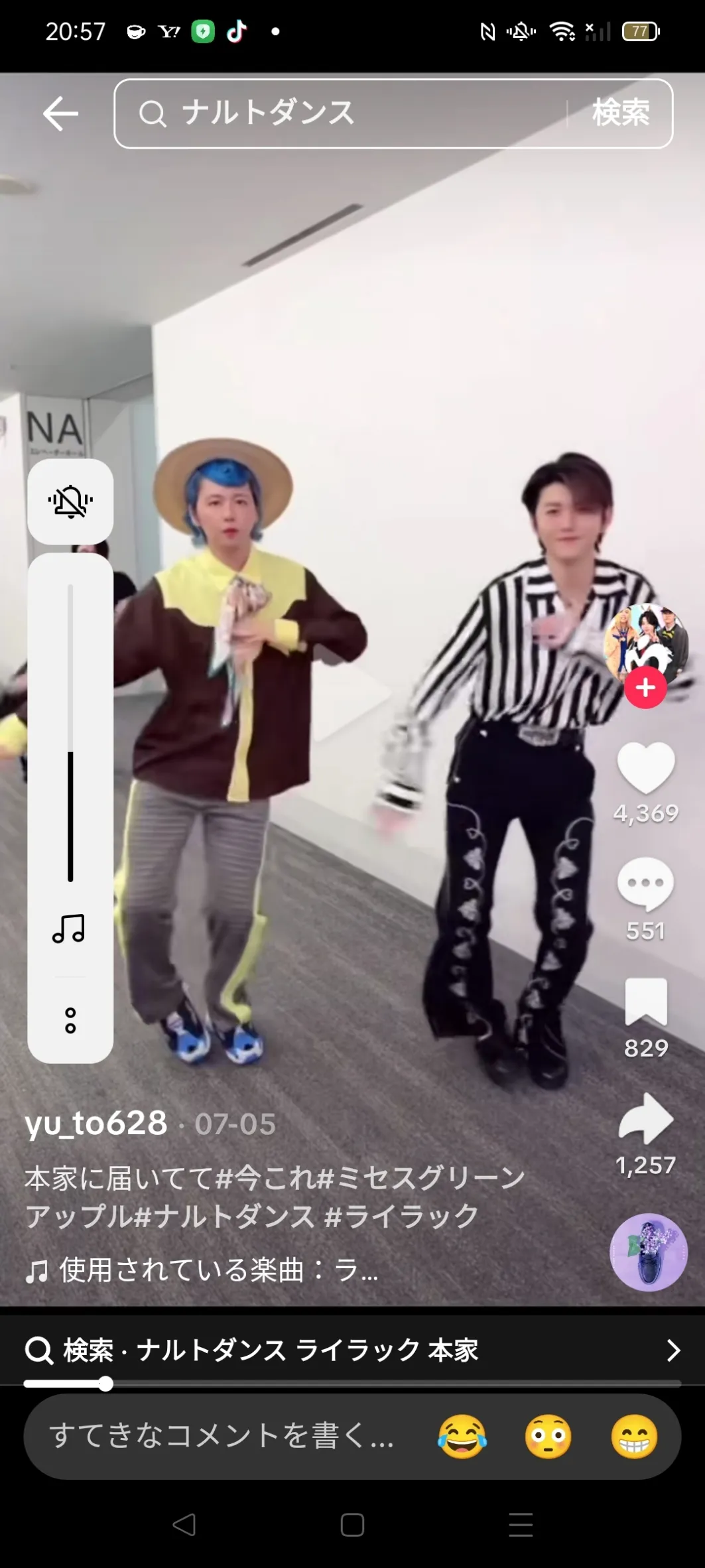Tap the system home button
This screenshot has height=1568, width=705.
(x=352, y=1525)
